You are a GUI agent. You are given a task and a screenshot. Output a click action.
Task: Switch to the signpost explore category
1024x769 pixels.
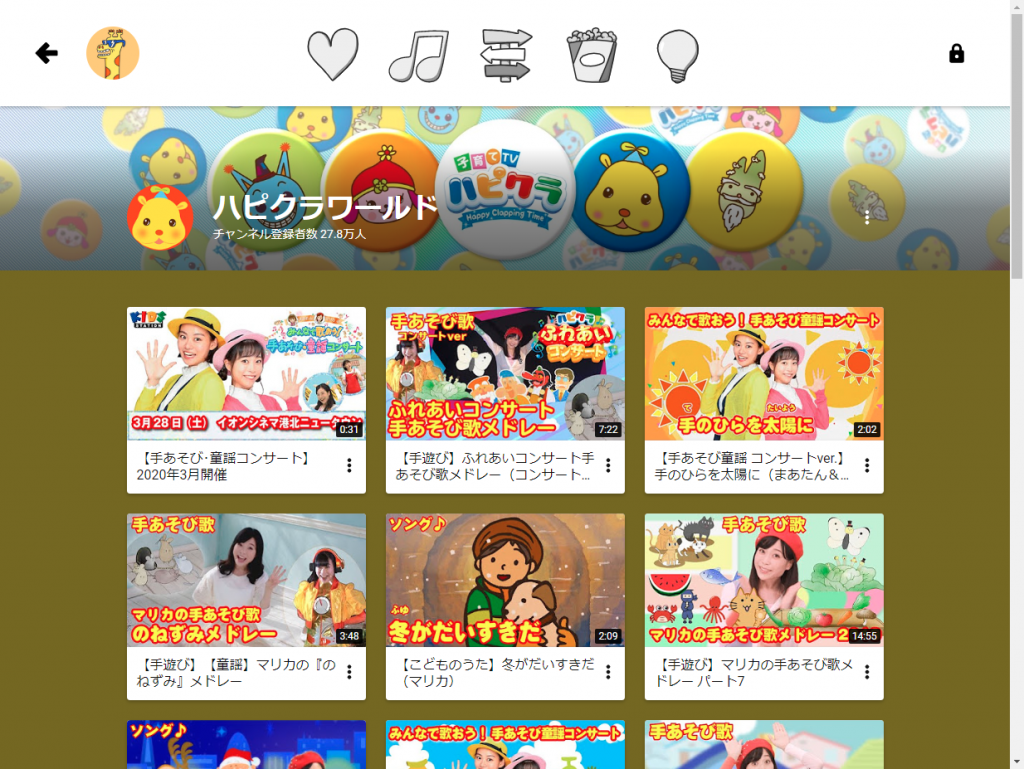coord(506,54)
